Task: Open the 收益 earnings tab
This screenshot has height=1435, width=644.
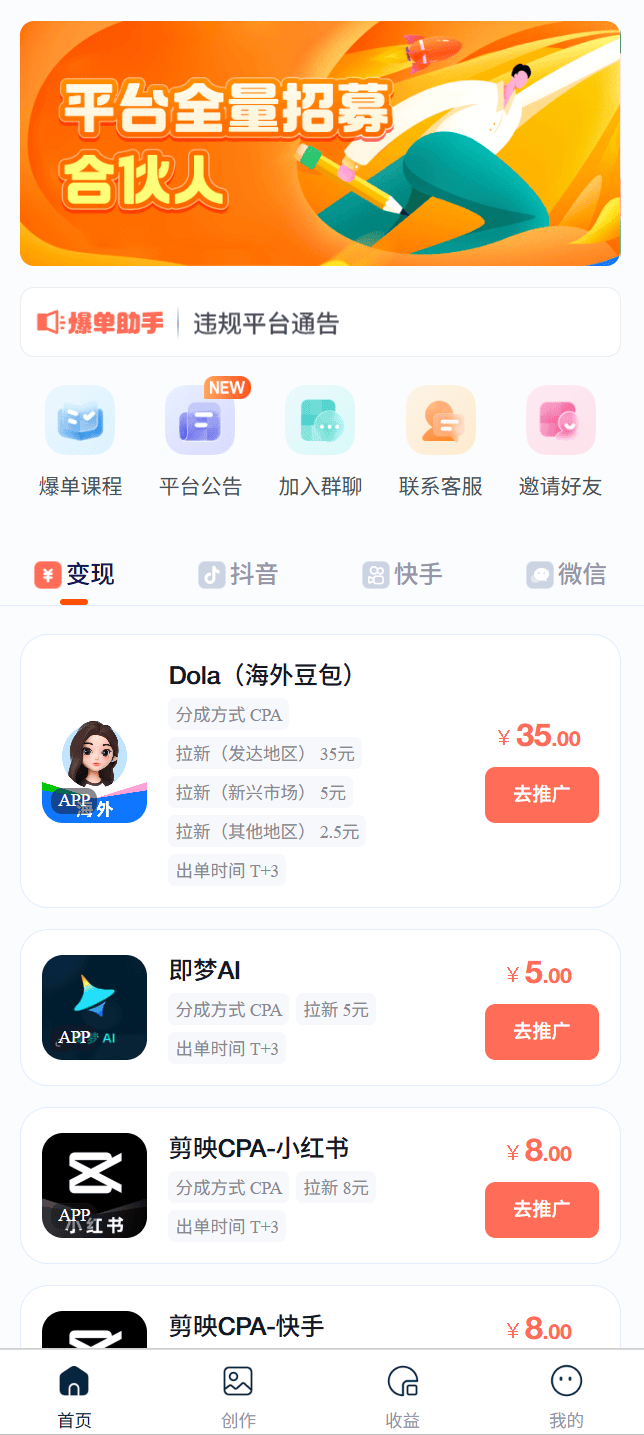Action: [x=402, y=1395]
